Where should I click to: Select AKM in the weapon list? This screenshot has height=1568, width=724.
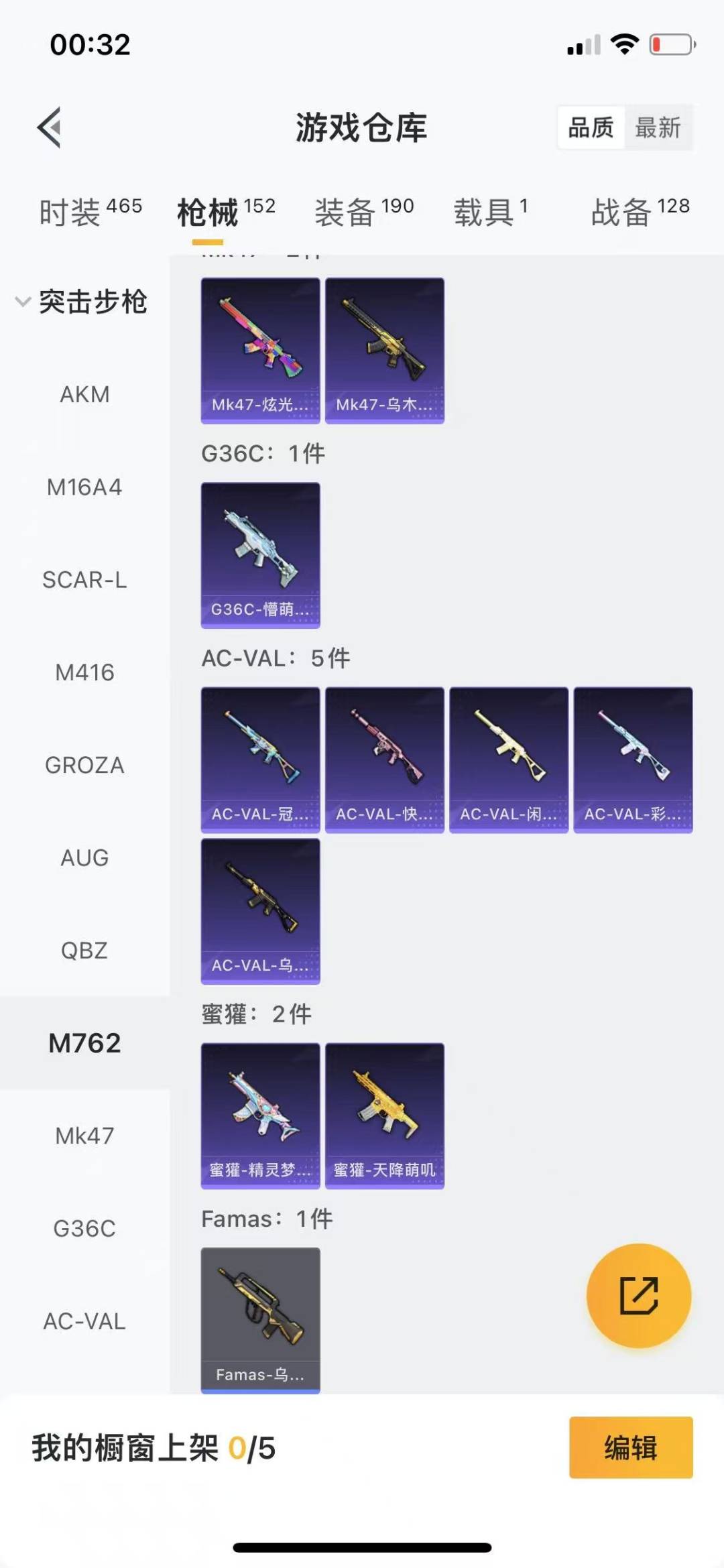84,394
